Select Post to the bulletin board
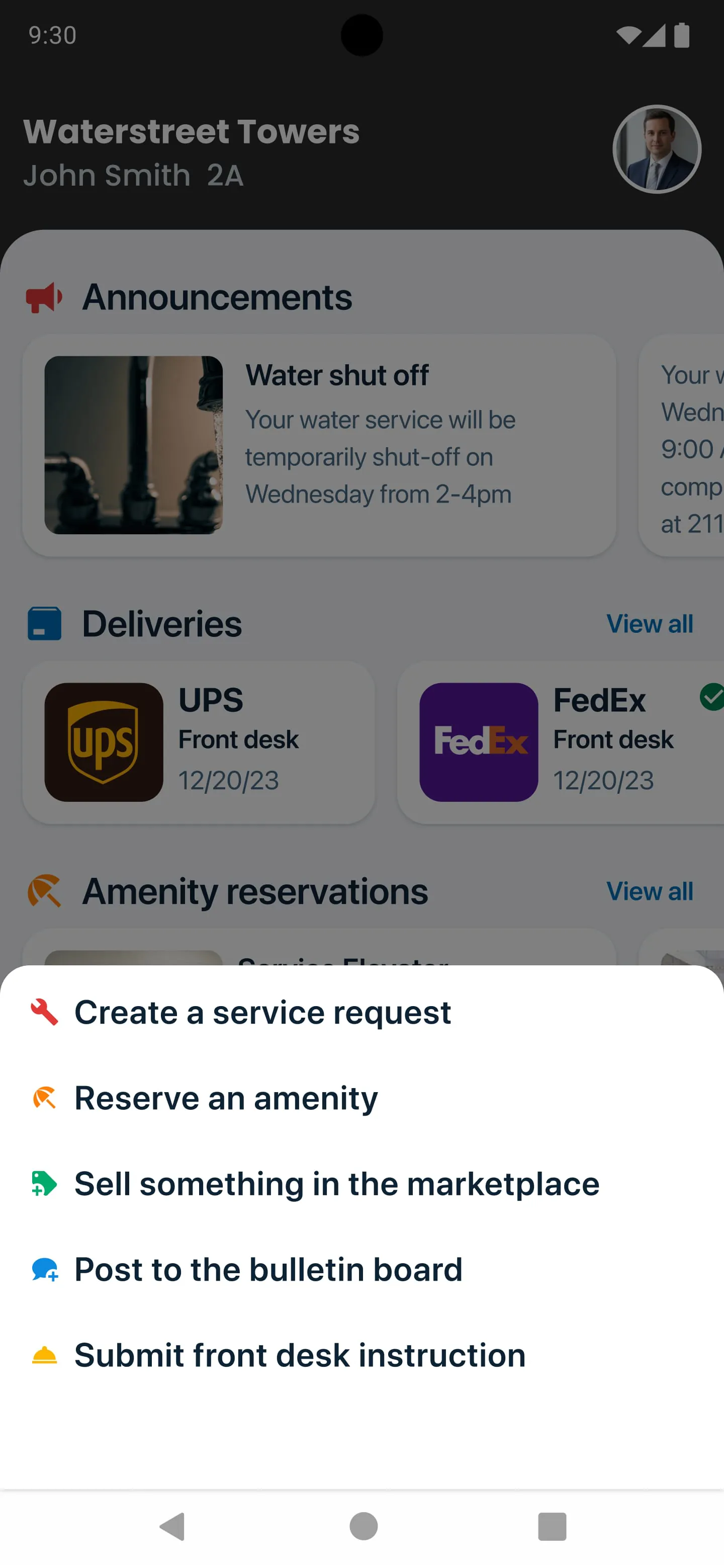 coord(268,1270)
